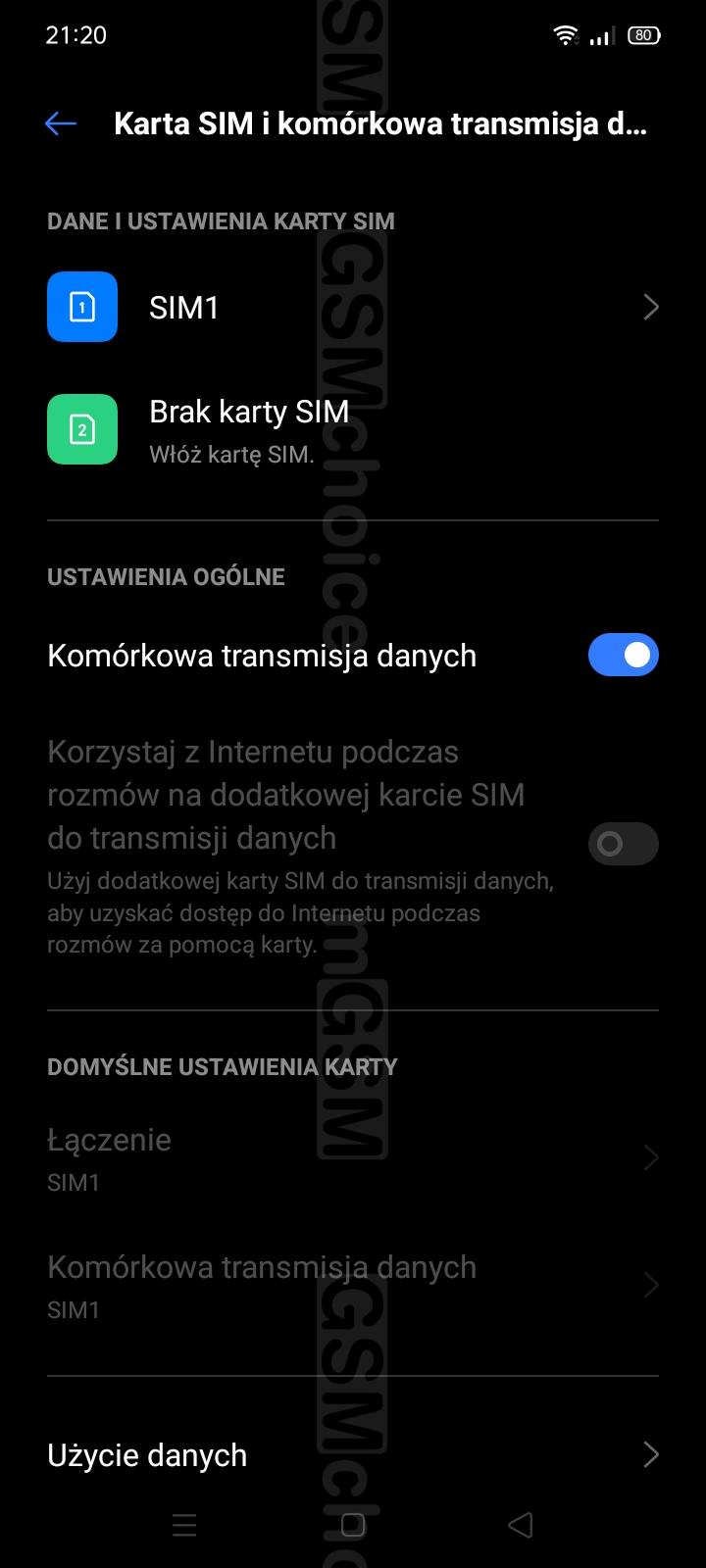Open SIM1 card settings
This screenshot has height=1568, width=706.
coord(353,308)
